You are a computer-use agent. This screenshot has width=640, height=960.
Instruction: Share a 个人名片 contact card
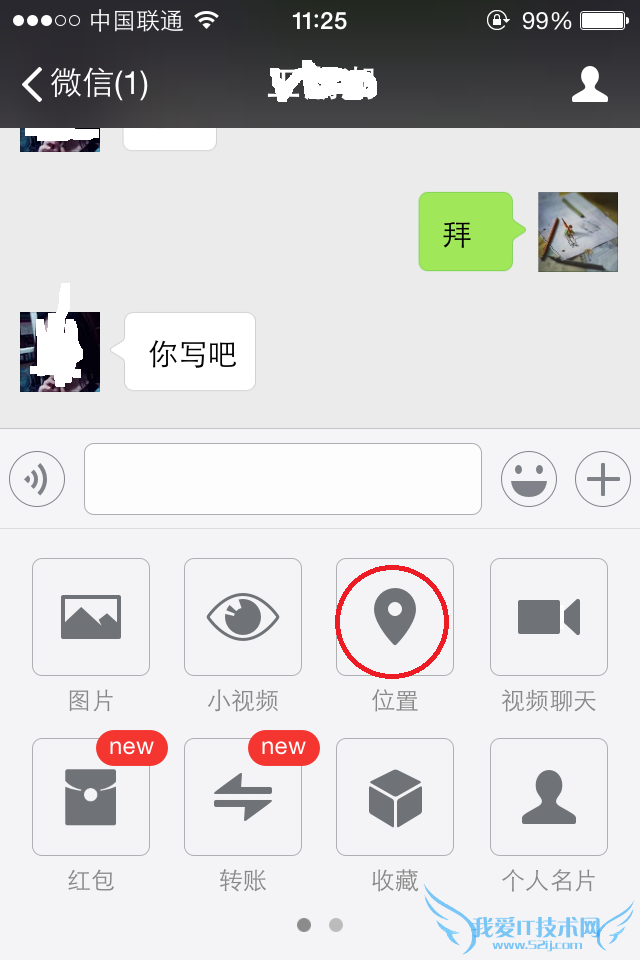(548, 797)
